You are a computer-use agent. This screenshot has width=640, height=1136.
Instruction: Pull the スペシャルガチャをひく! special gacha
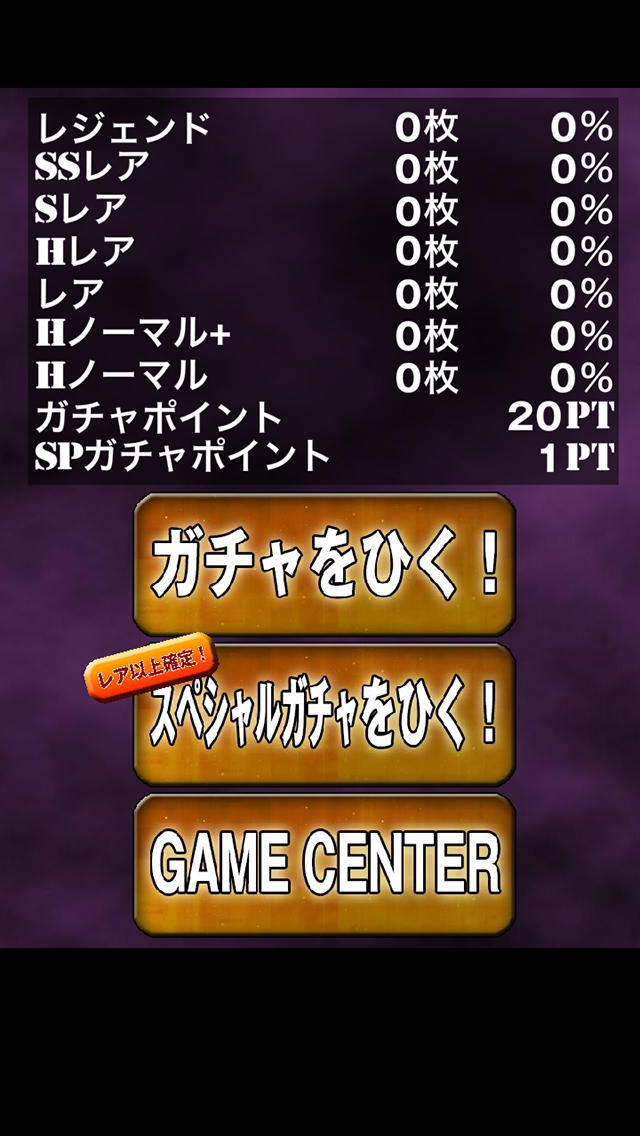324,717
